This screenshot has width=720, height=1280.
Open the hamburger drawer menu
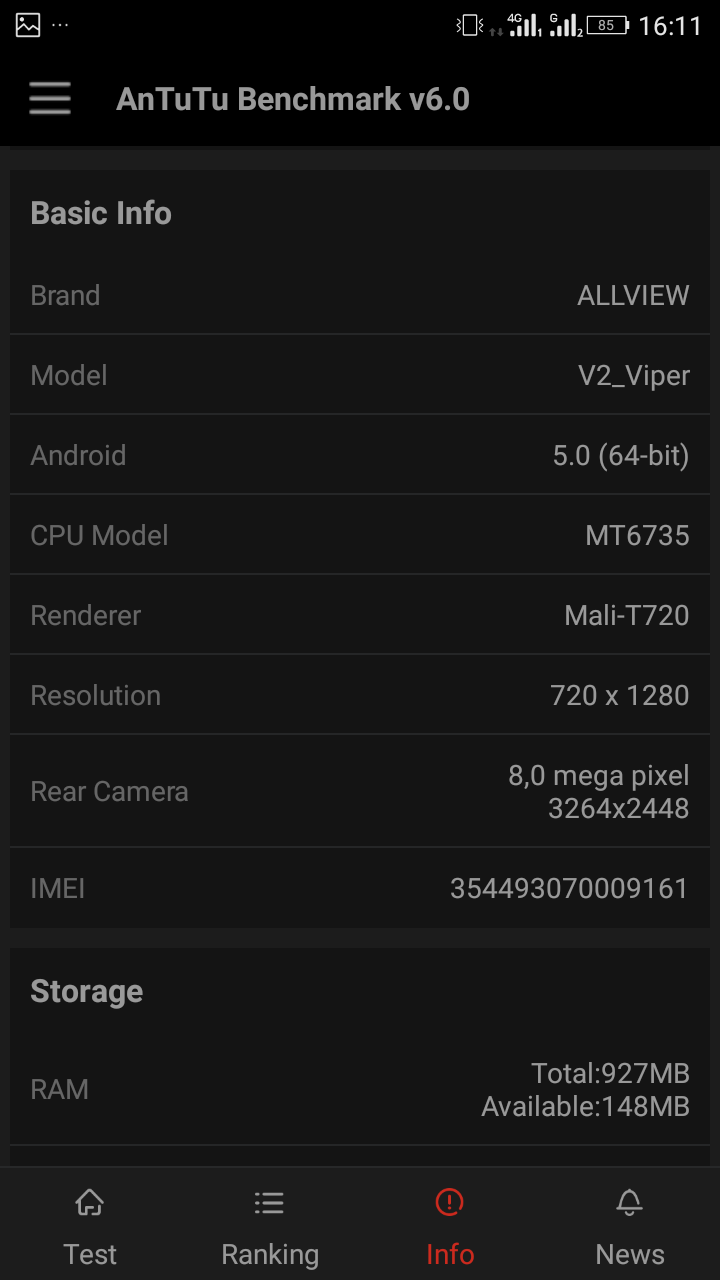point(50,99)
